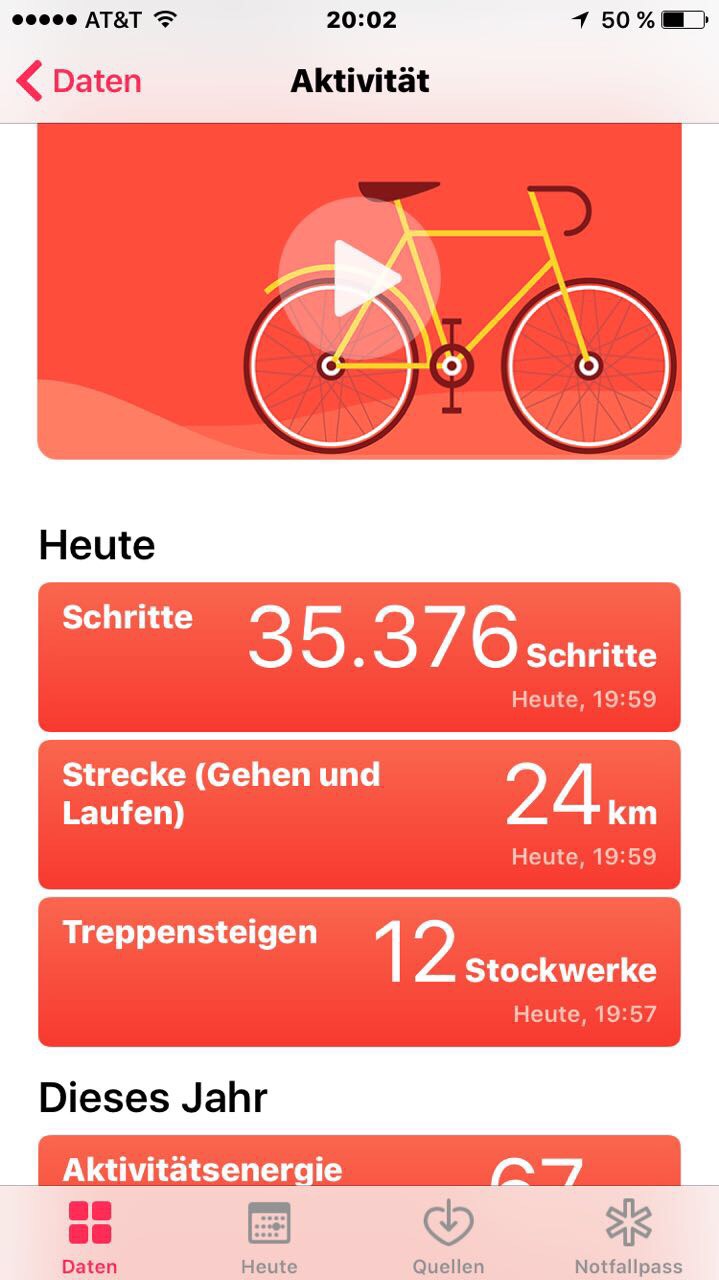Go back to Daten

point(80,81)
